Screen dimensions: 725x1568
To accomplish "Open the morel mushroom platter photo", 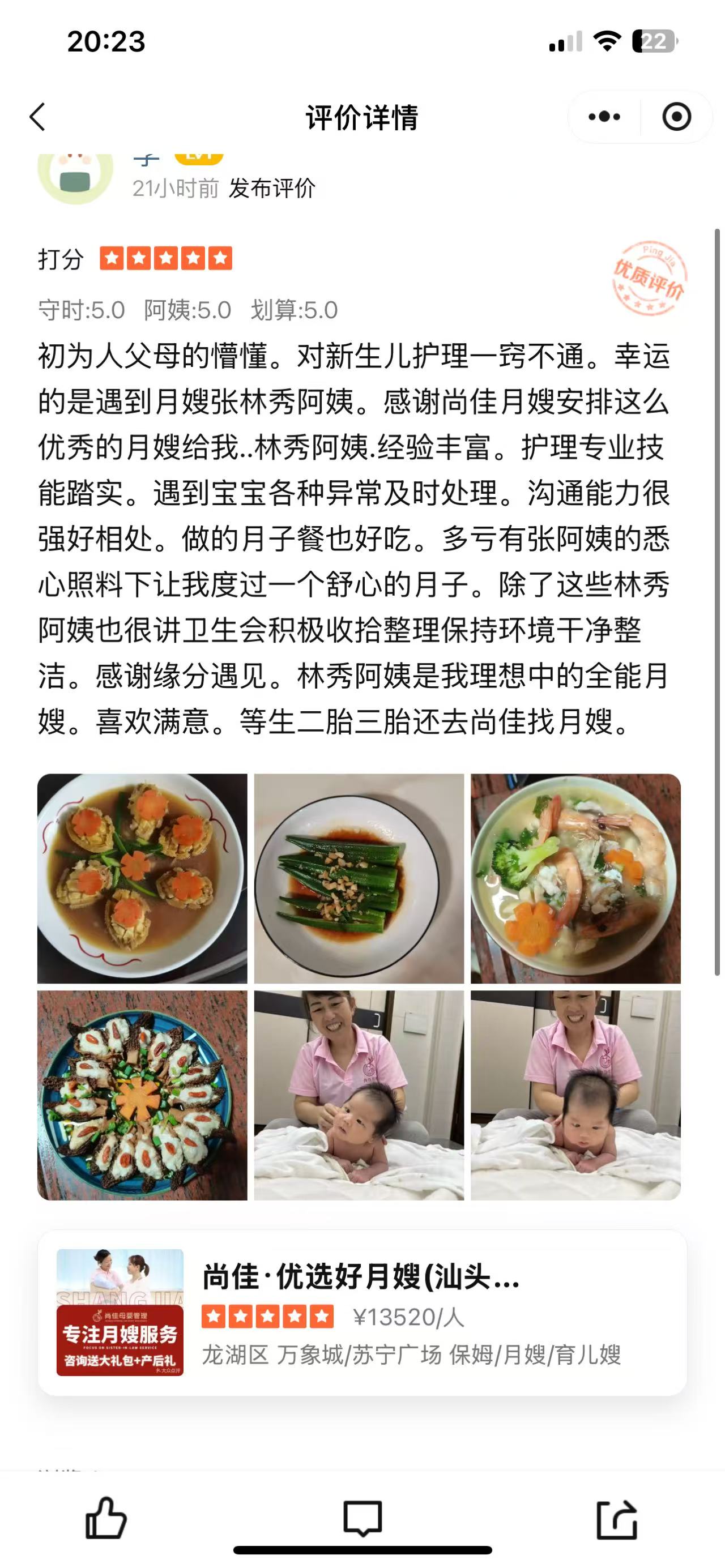I will point(142,1095).
